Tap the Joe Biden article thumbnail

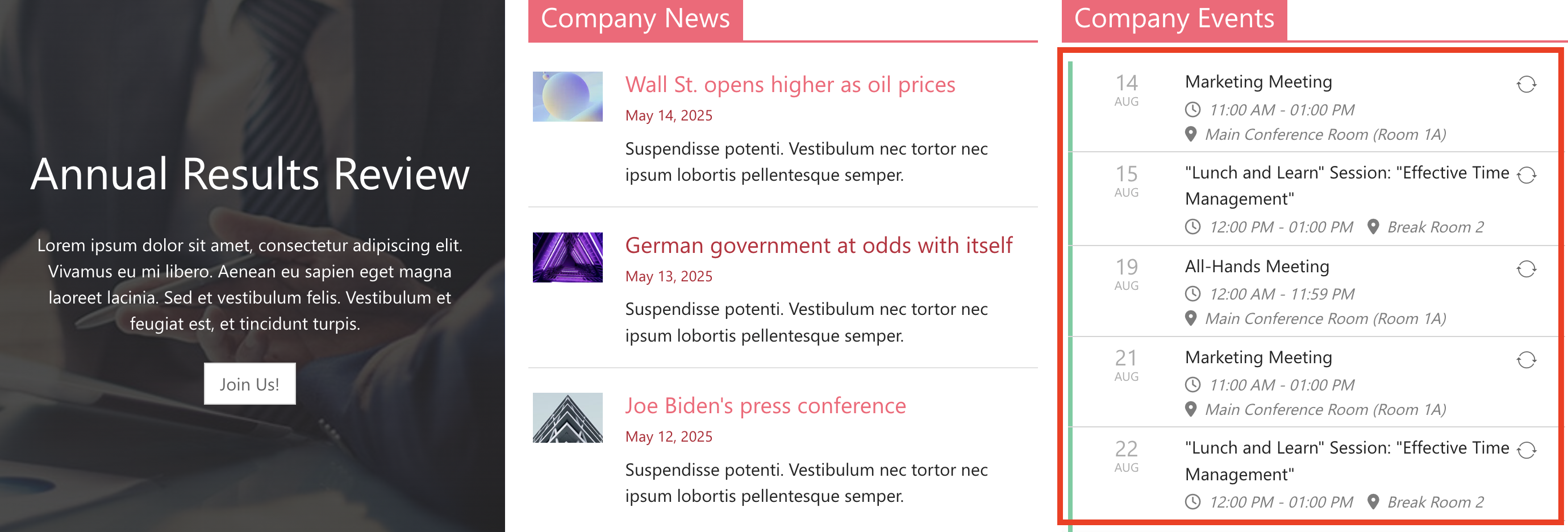[x=568, y=418]
